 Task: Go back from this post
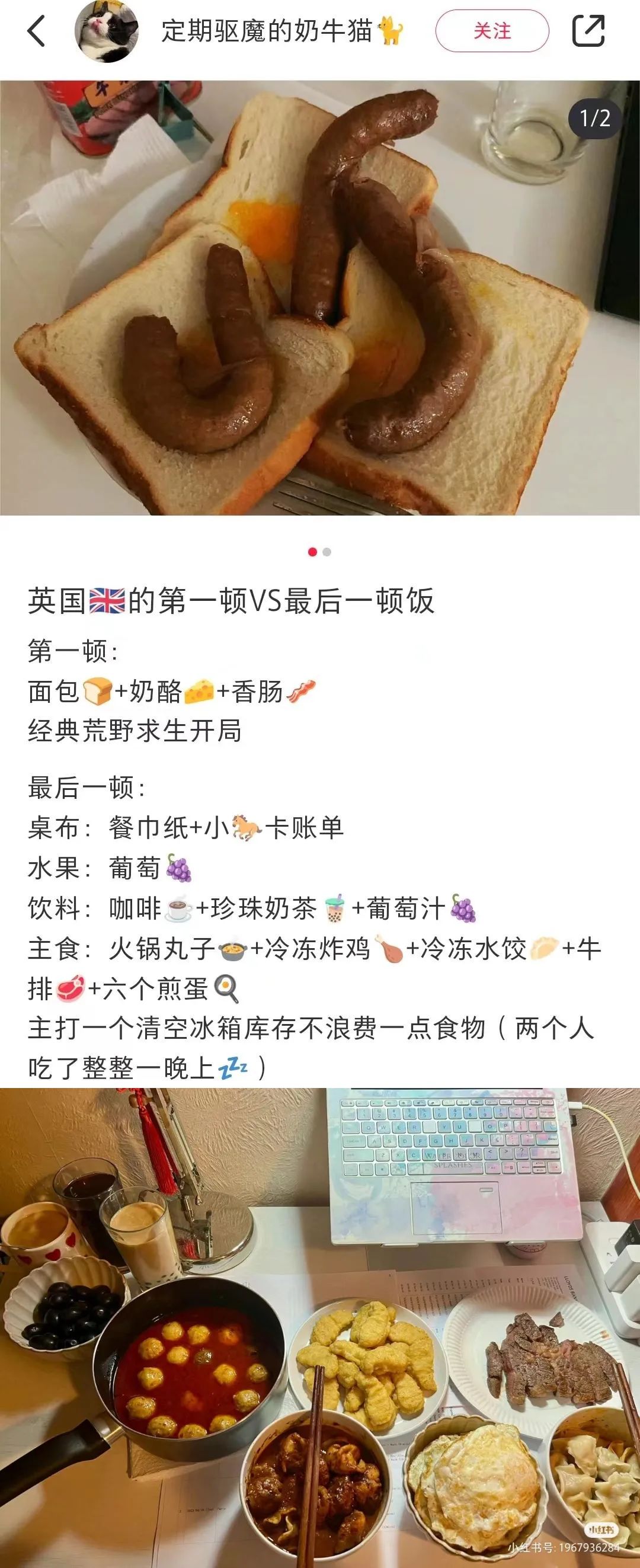pyautogui.click(x=37, y=31)
